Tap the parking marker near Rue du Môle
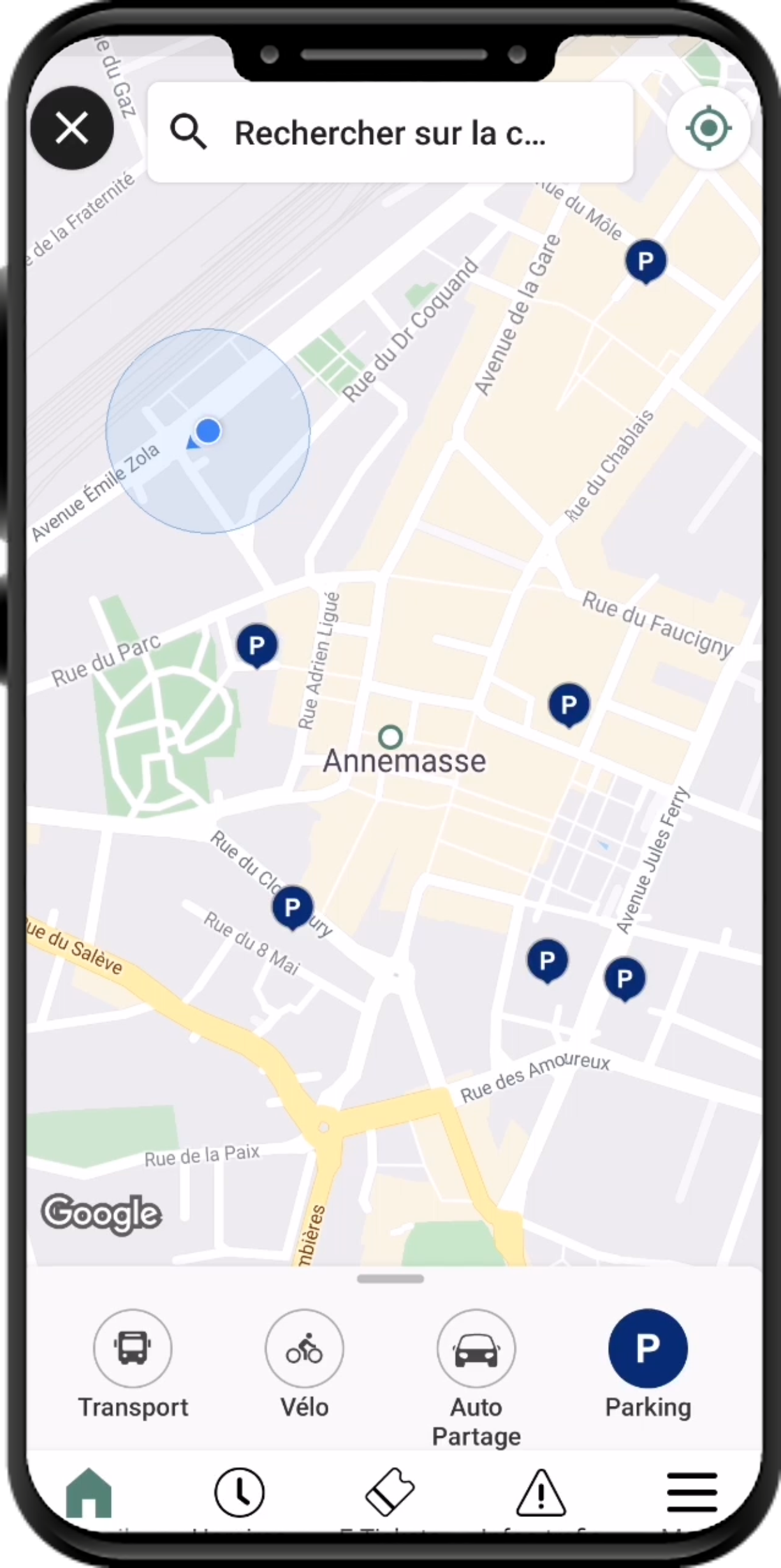Screen dimensions: 781x1568 645,260
